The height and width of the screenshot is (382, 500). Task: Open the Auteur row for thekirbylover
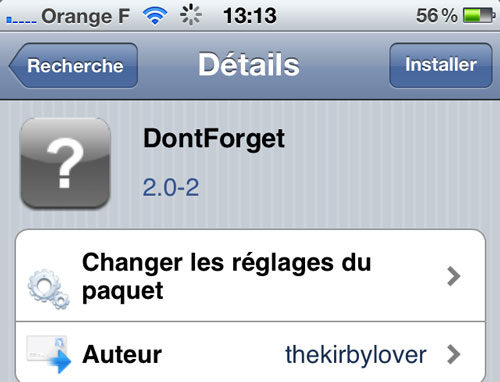[x=250, y=352]
